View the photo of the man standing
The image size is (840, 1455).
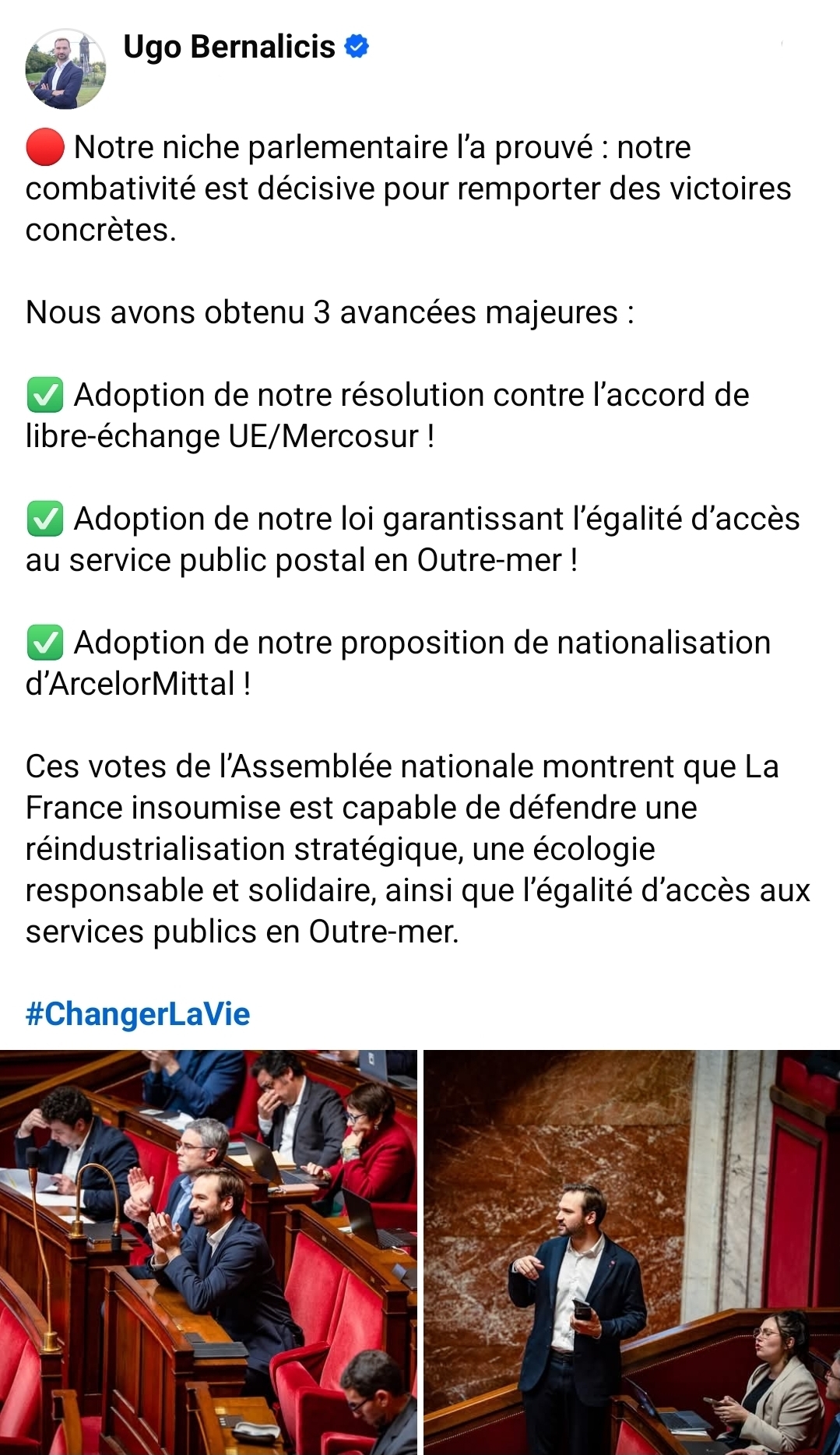coord(632,1252)
